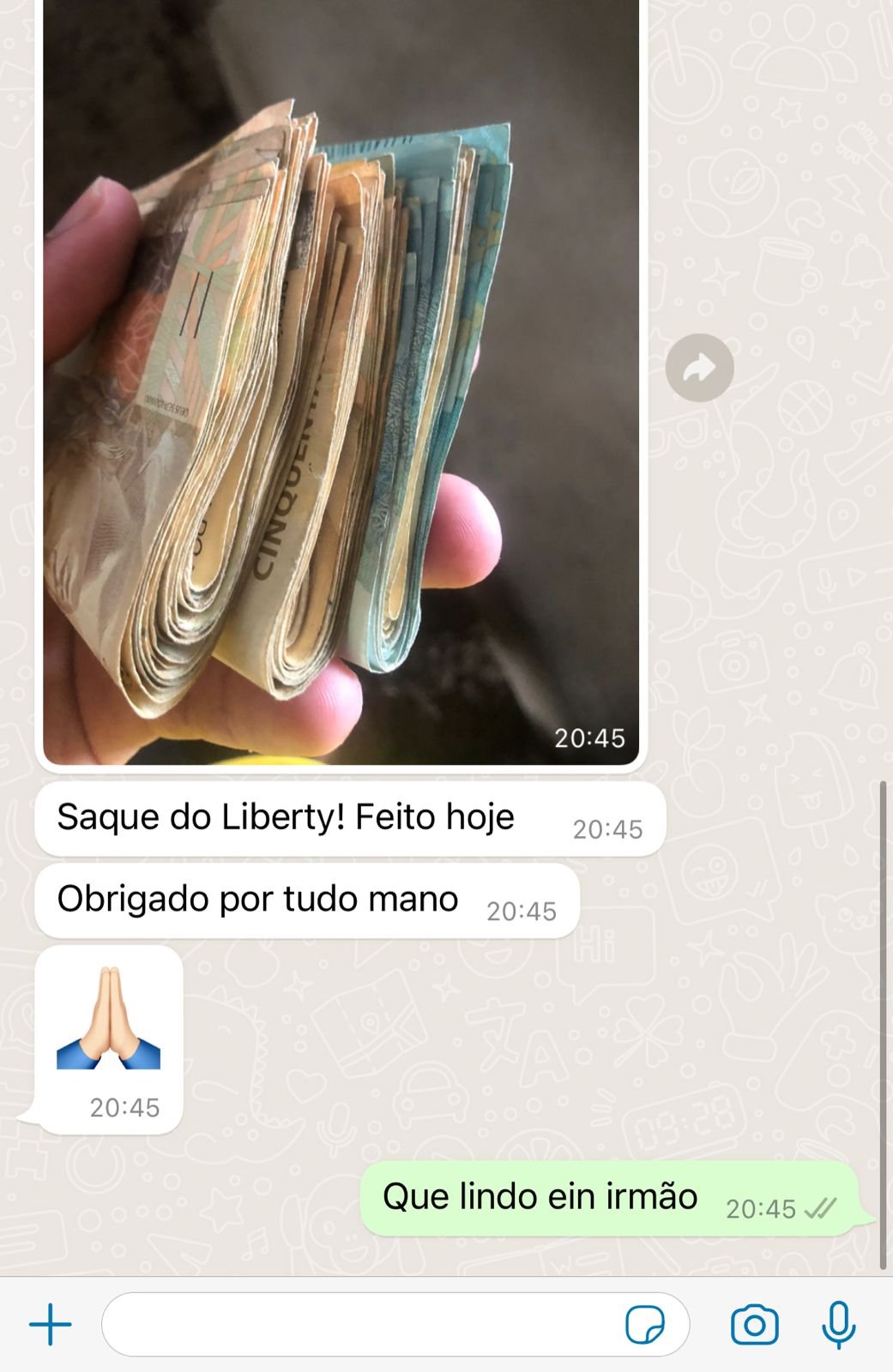Forward the received cash photo

point(699,368)
